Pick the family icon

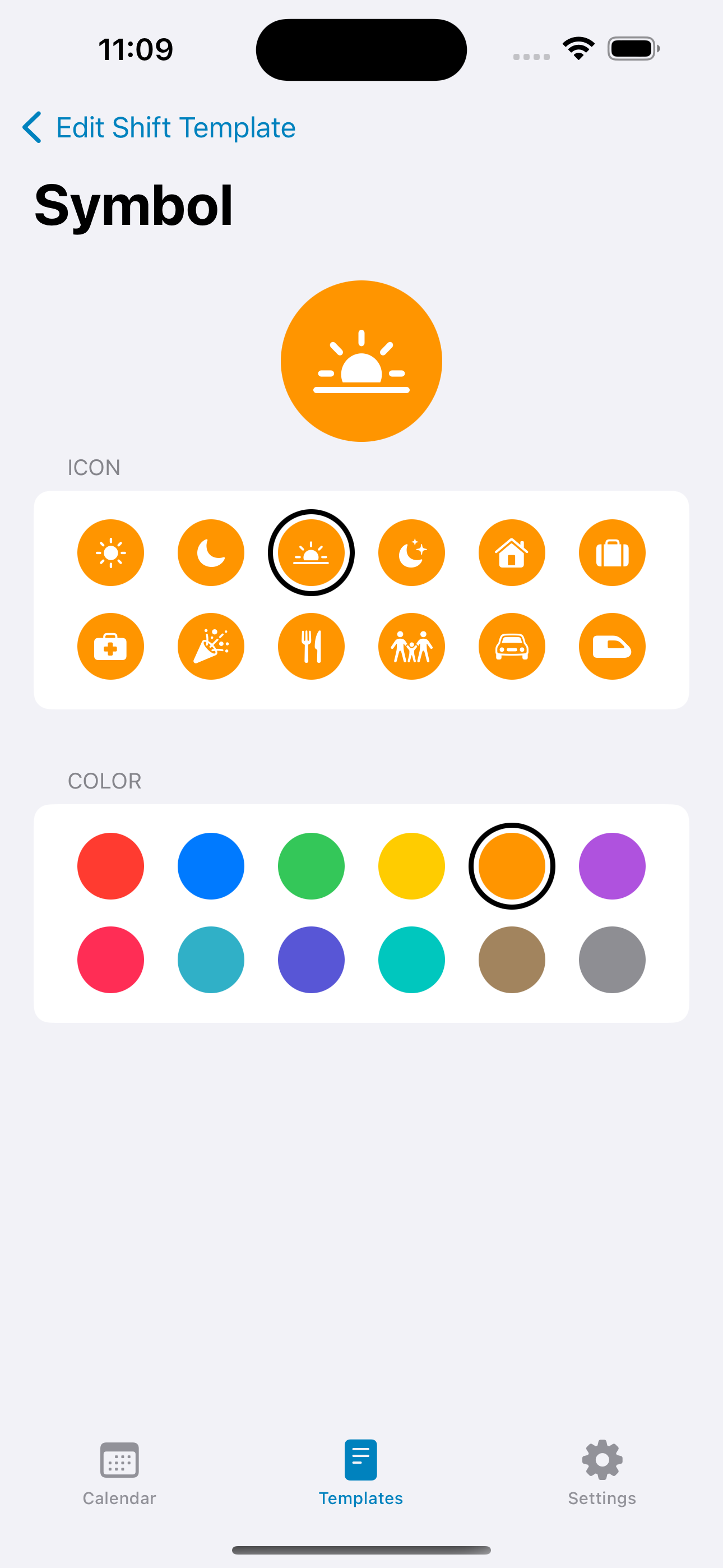coord(411,647)
